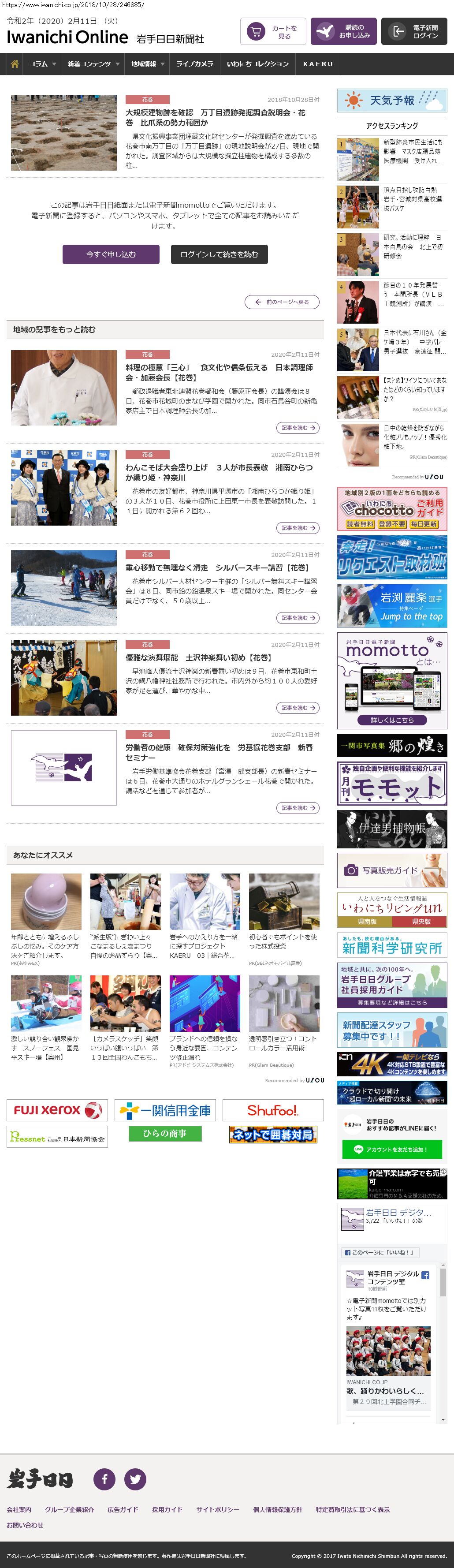Image resolution: width=454 pixels, height=1568 pixels.
Task: Expand the コラム dropdown menu
Action: 41,64
